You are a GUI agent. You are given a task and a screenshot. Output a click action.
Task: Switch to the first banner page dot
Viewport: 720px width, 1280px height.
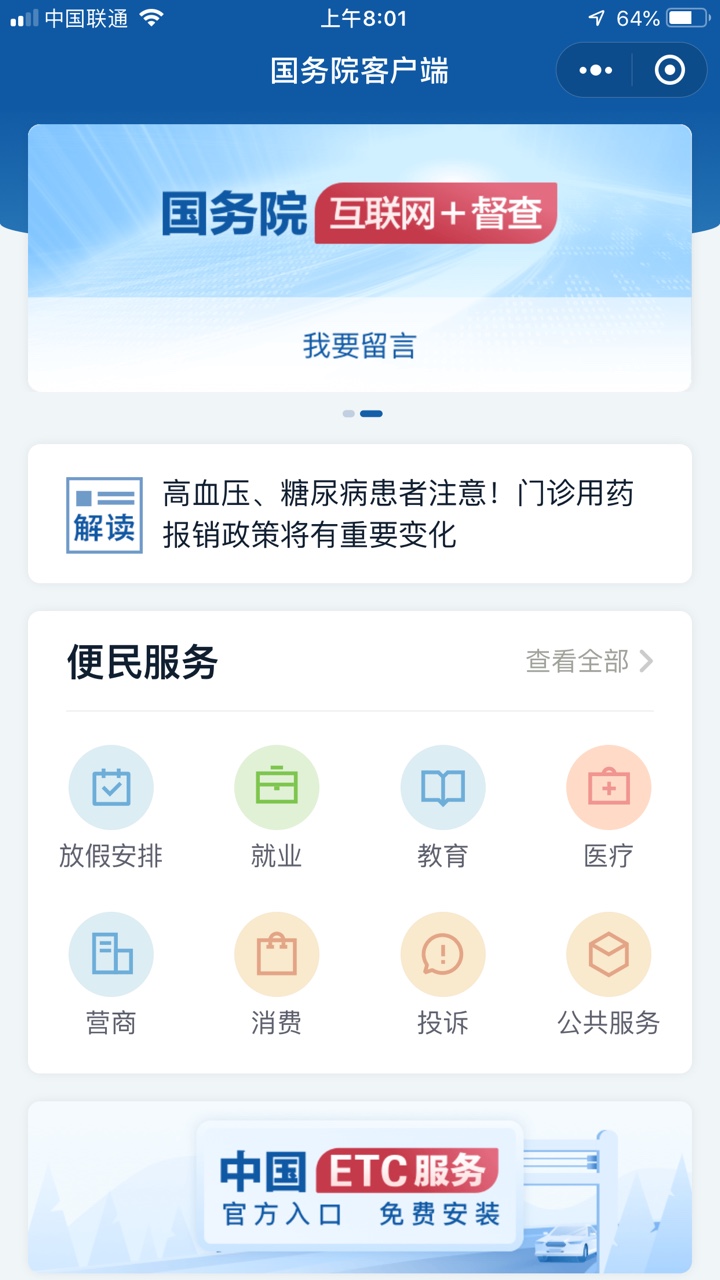pyautogui.click(x=348, y=413)
